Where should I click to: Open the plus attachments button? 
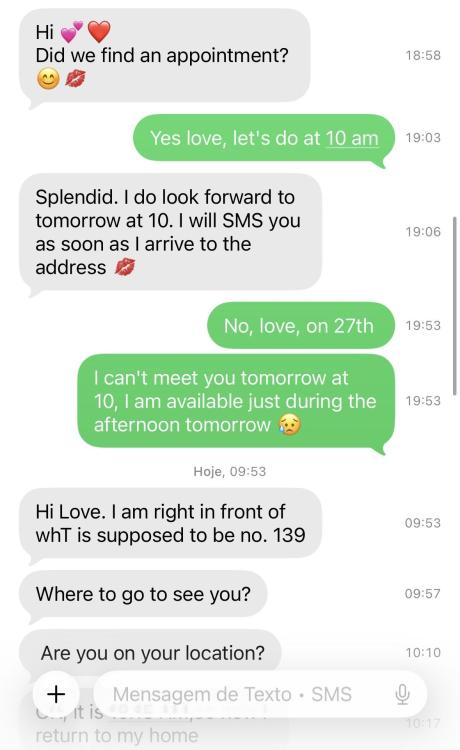(56, 694)
